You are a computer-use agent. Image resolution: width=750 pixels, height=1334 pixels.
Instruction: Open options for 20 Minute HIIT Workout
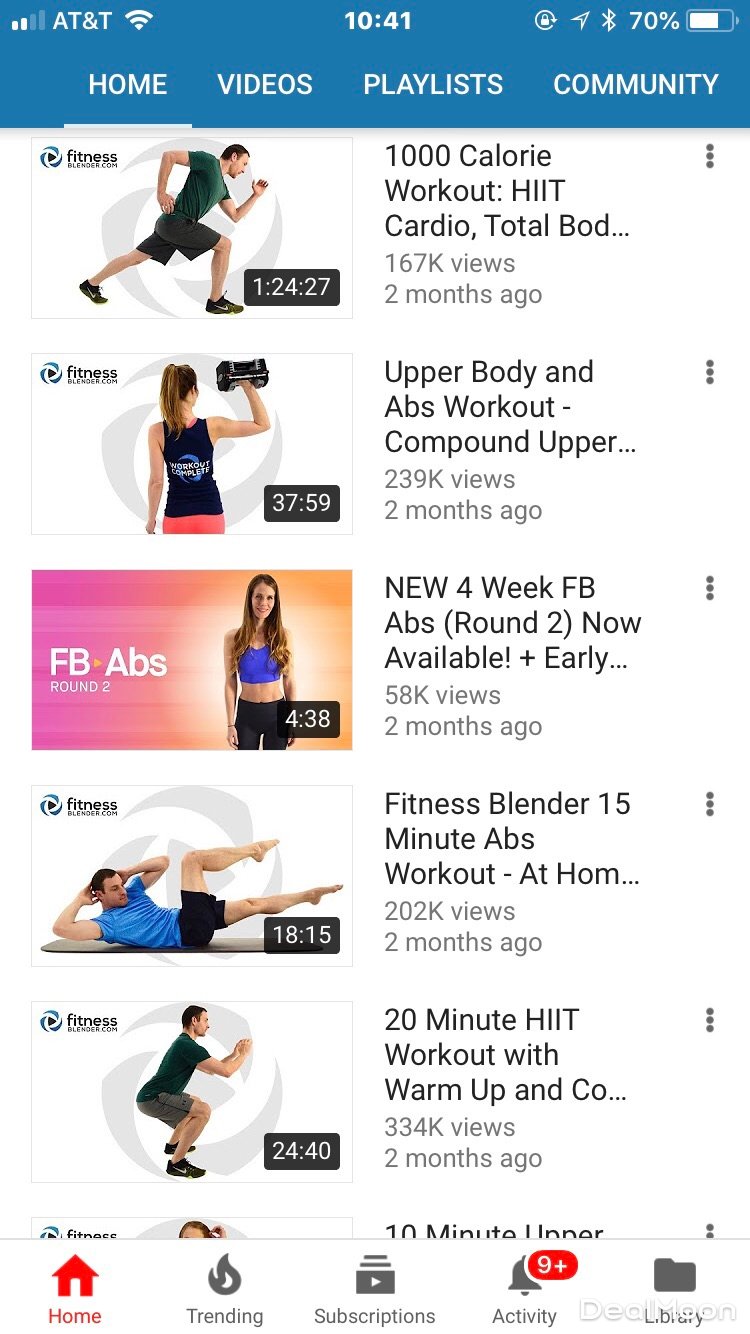coord(709,1020)
